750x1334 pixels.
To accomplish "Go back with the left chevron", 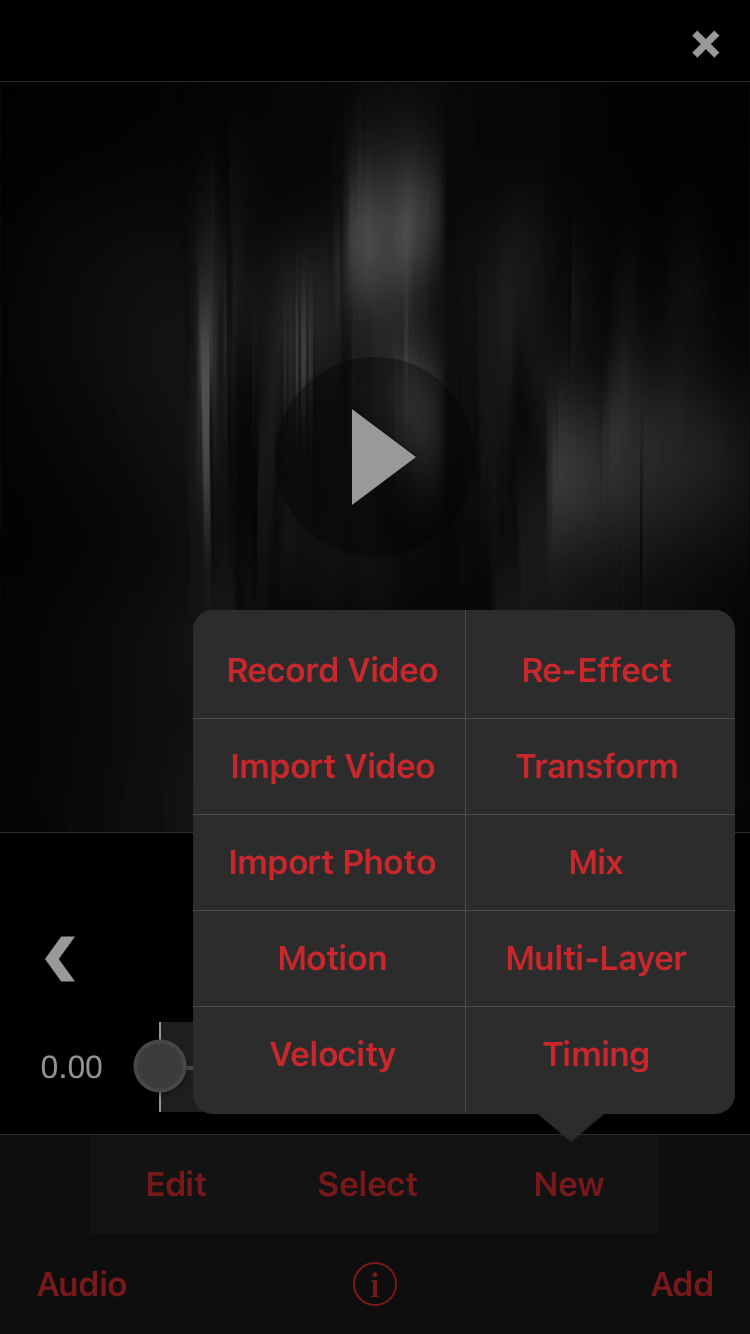I will (x=60, y=959).
